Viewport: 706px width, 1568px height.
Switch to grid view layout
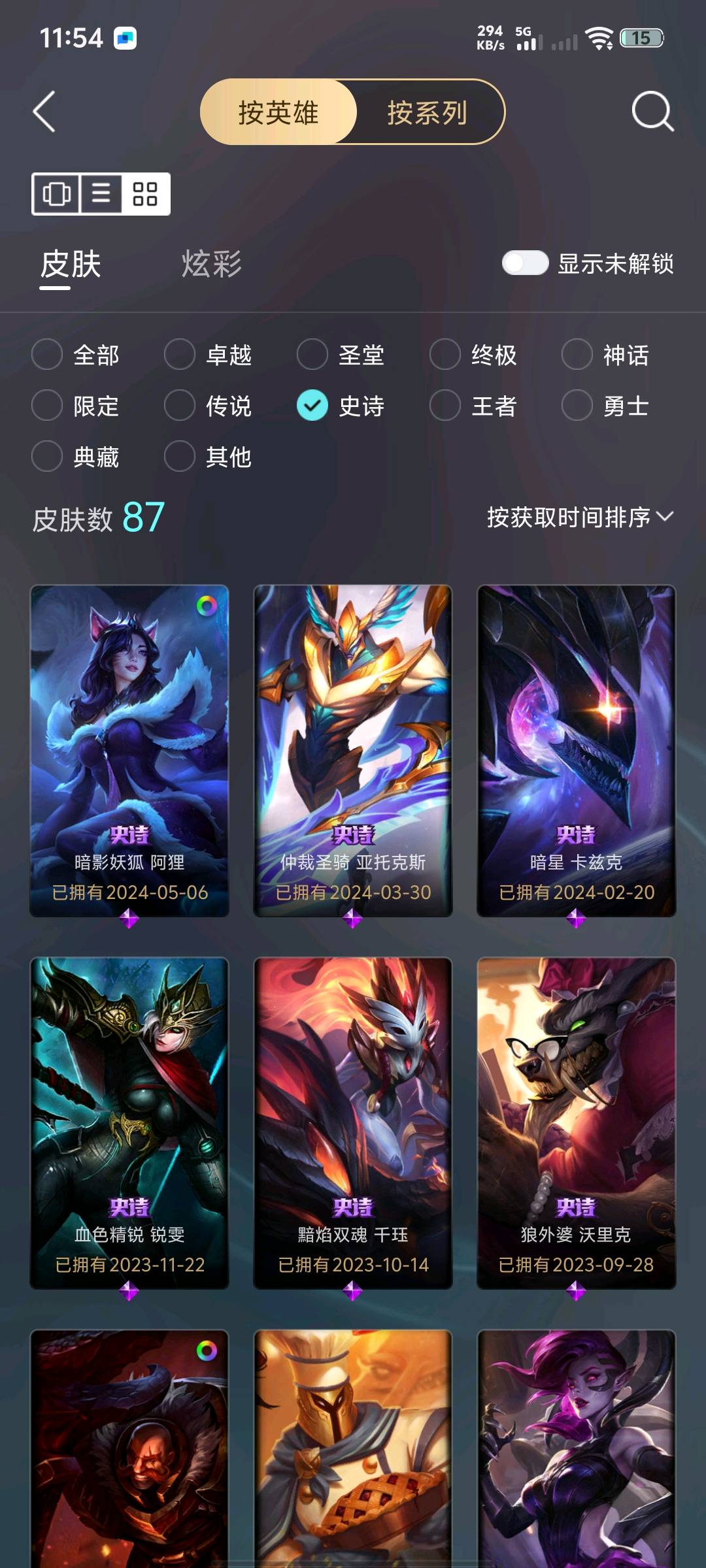click(145, 194)
